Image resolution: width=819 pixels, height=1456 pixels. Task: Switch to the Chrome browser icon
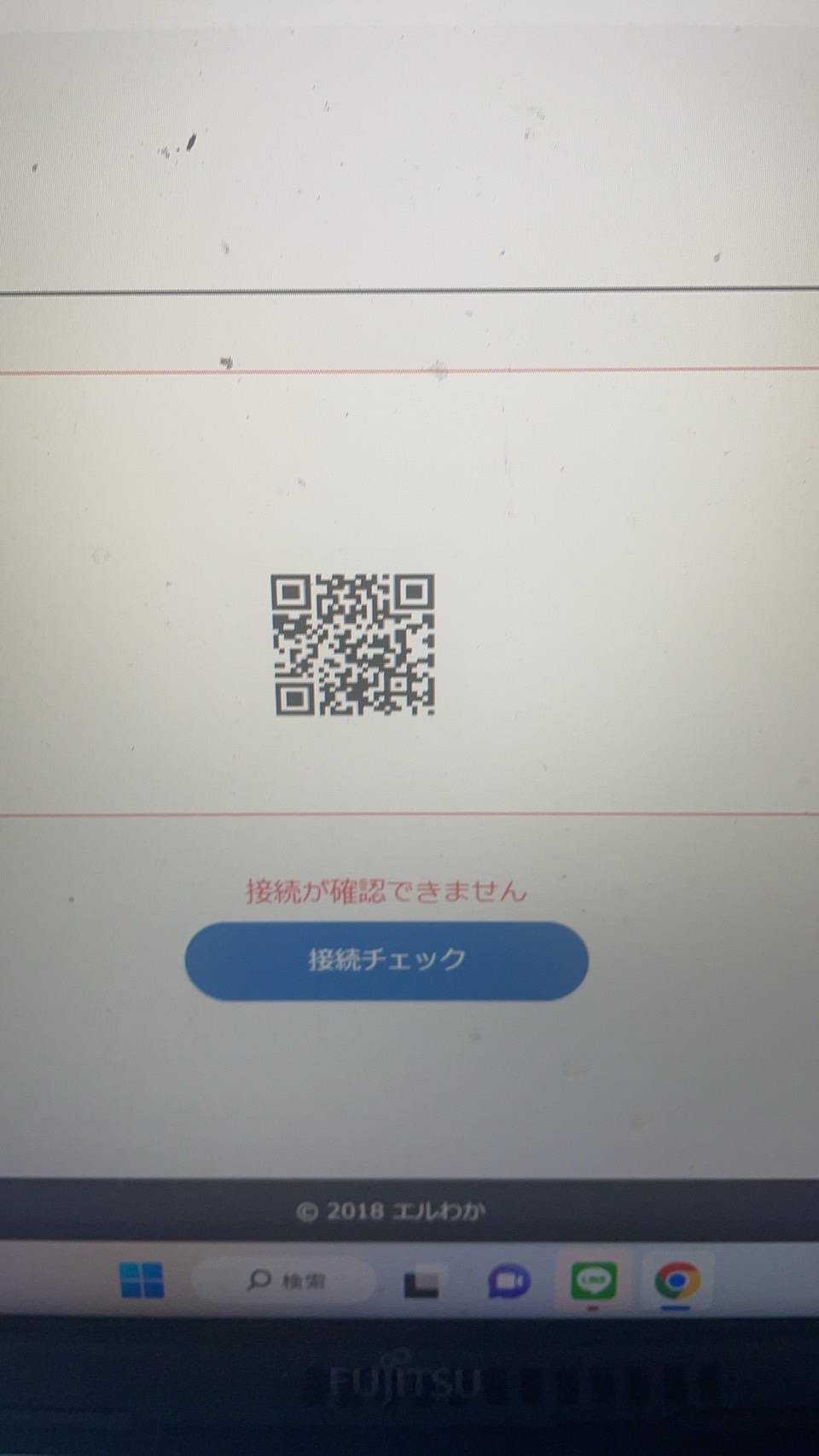pyautogui.click(x=677, y=1280)
